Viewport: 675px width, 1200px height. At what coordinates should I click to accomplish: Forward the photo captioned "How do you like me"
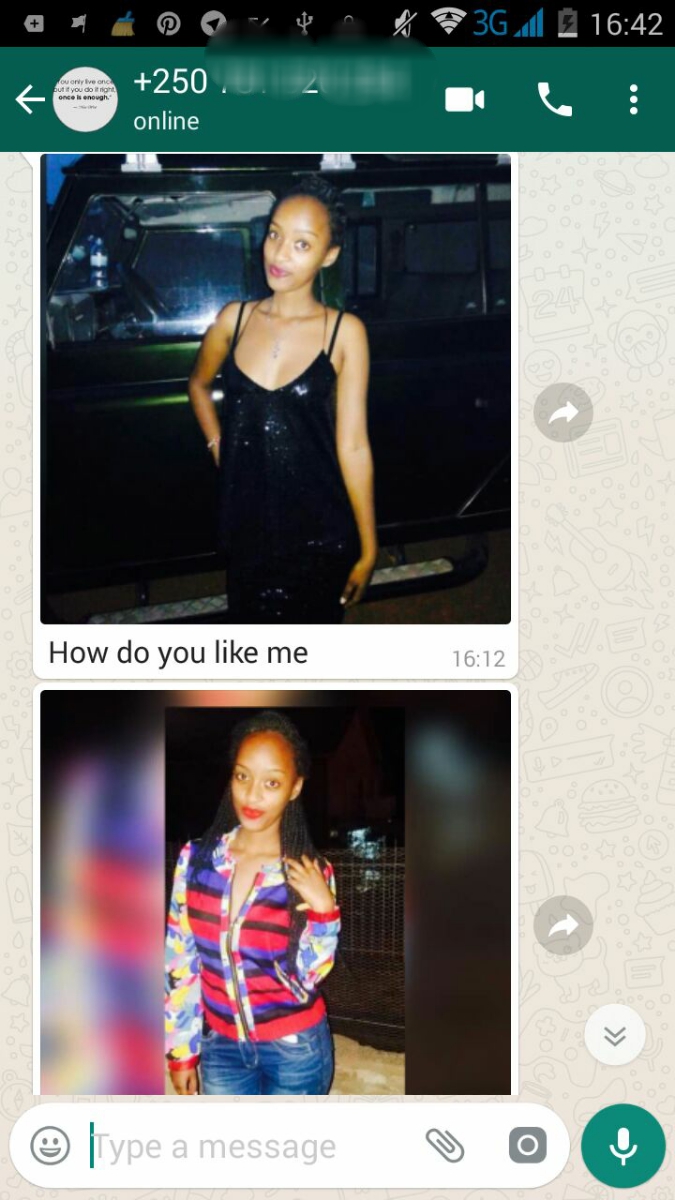(x=563, y=412)
